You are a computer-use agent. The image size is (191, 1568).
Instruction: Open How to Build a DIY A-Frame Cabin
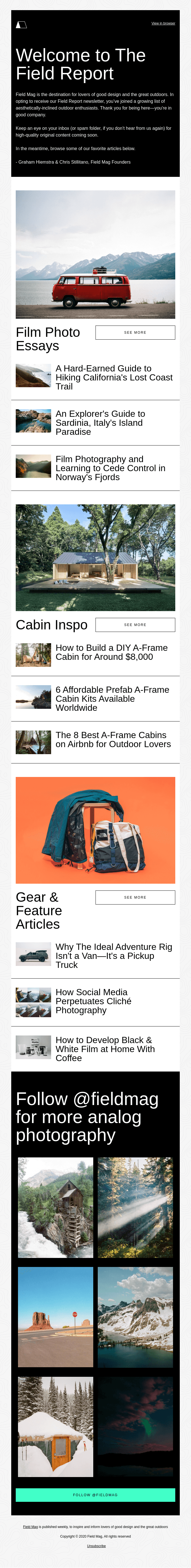(112, 652)
